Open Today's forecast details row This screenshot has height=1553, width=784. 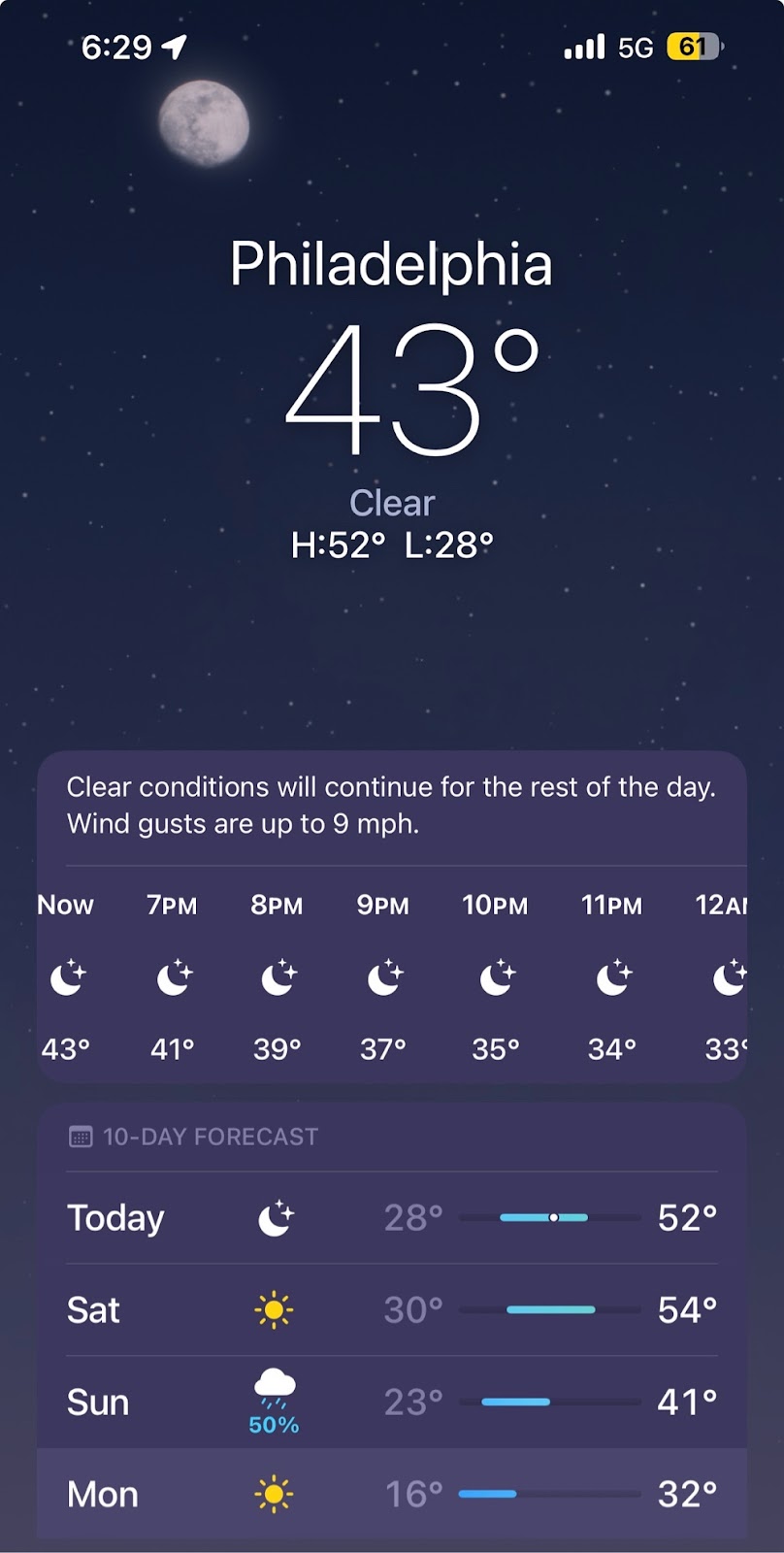click(391, 1217)
